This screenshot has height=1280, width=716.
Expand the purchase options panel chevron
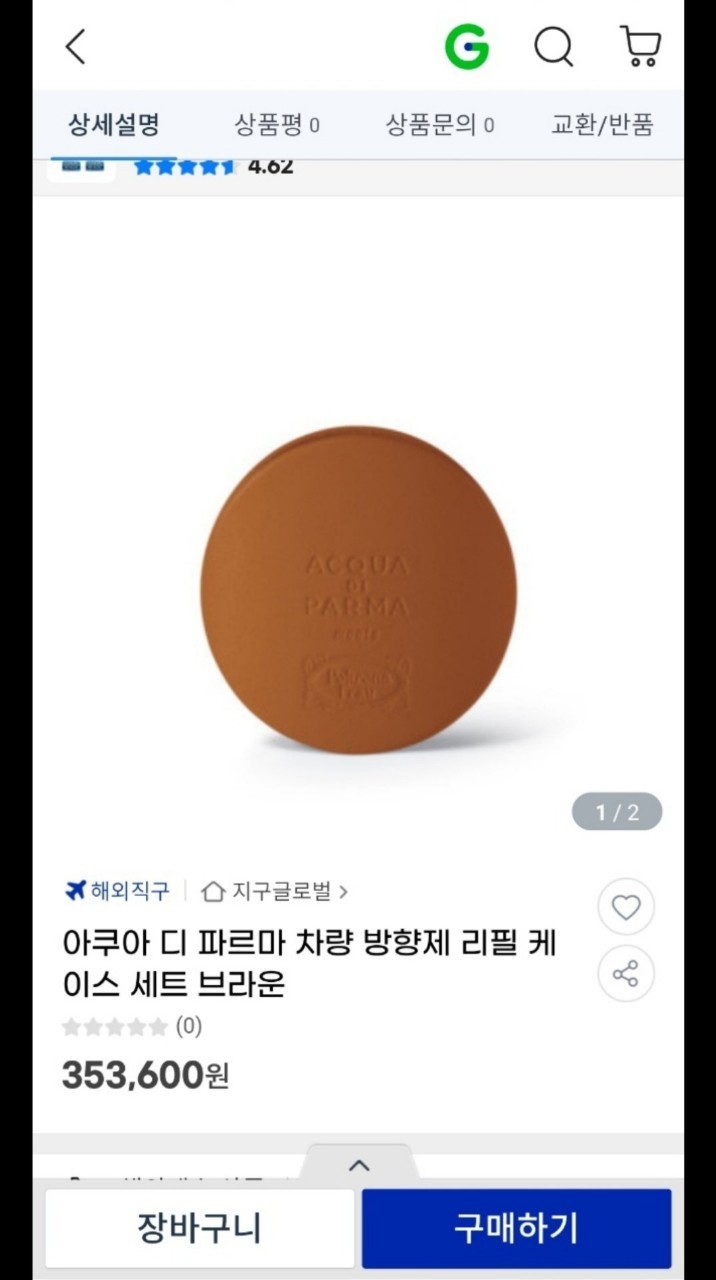point(359,1165)
